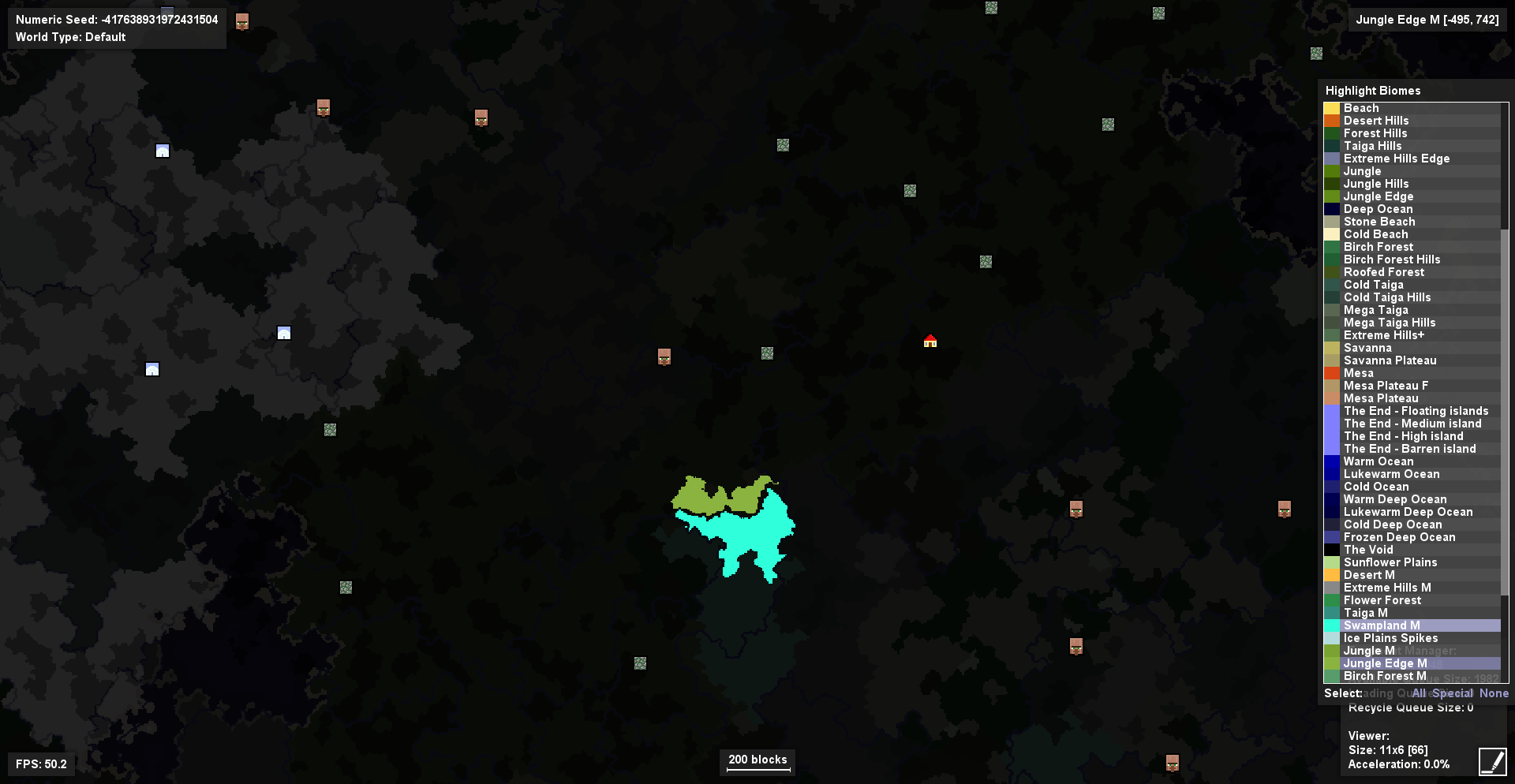Select Roofed Forest biome
Screen dimensions: 1515x784
[x=1383, y=272]
